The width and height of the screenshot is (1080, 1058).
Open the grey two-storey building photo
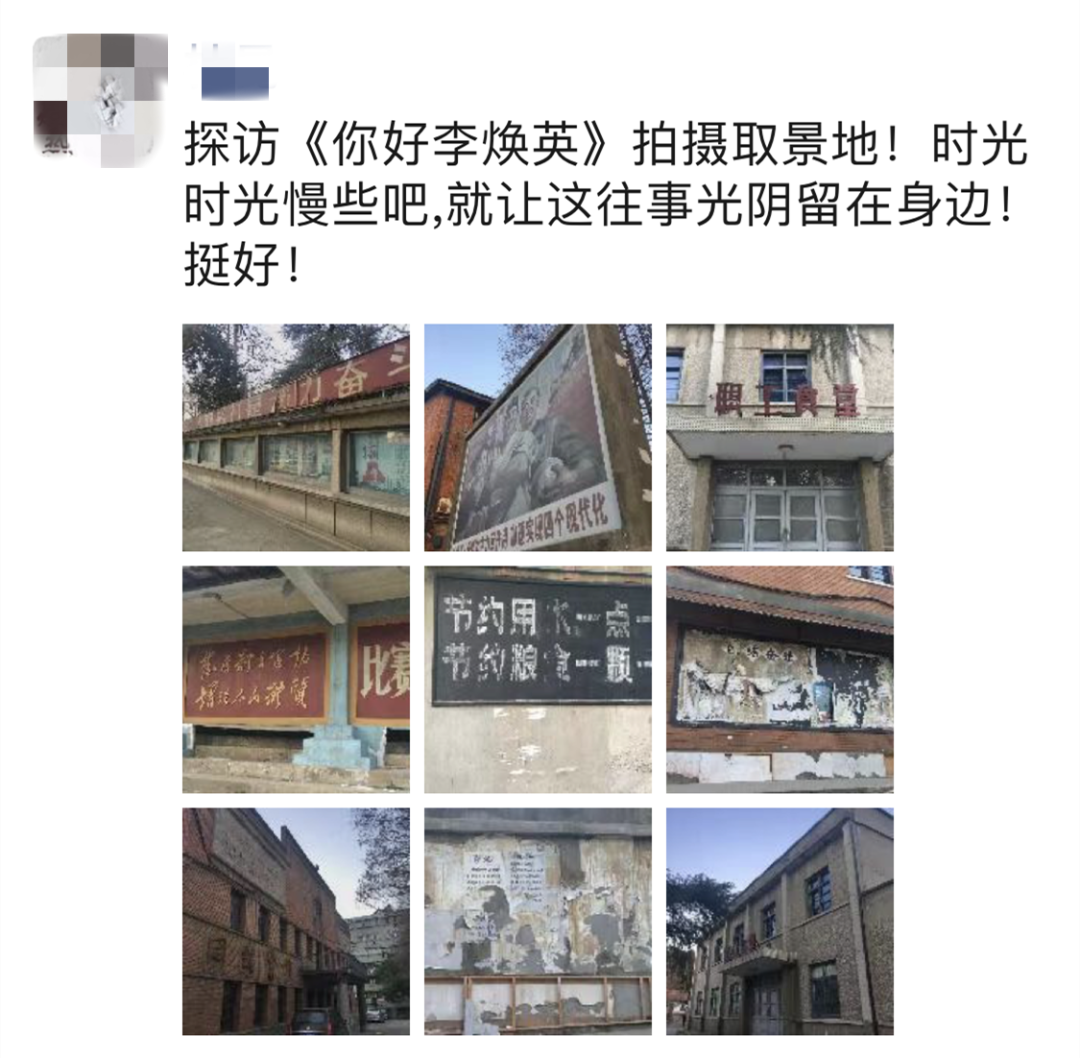pyautogui.click(x=779, y=921)
